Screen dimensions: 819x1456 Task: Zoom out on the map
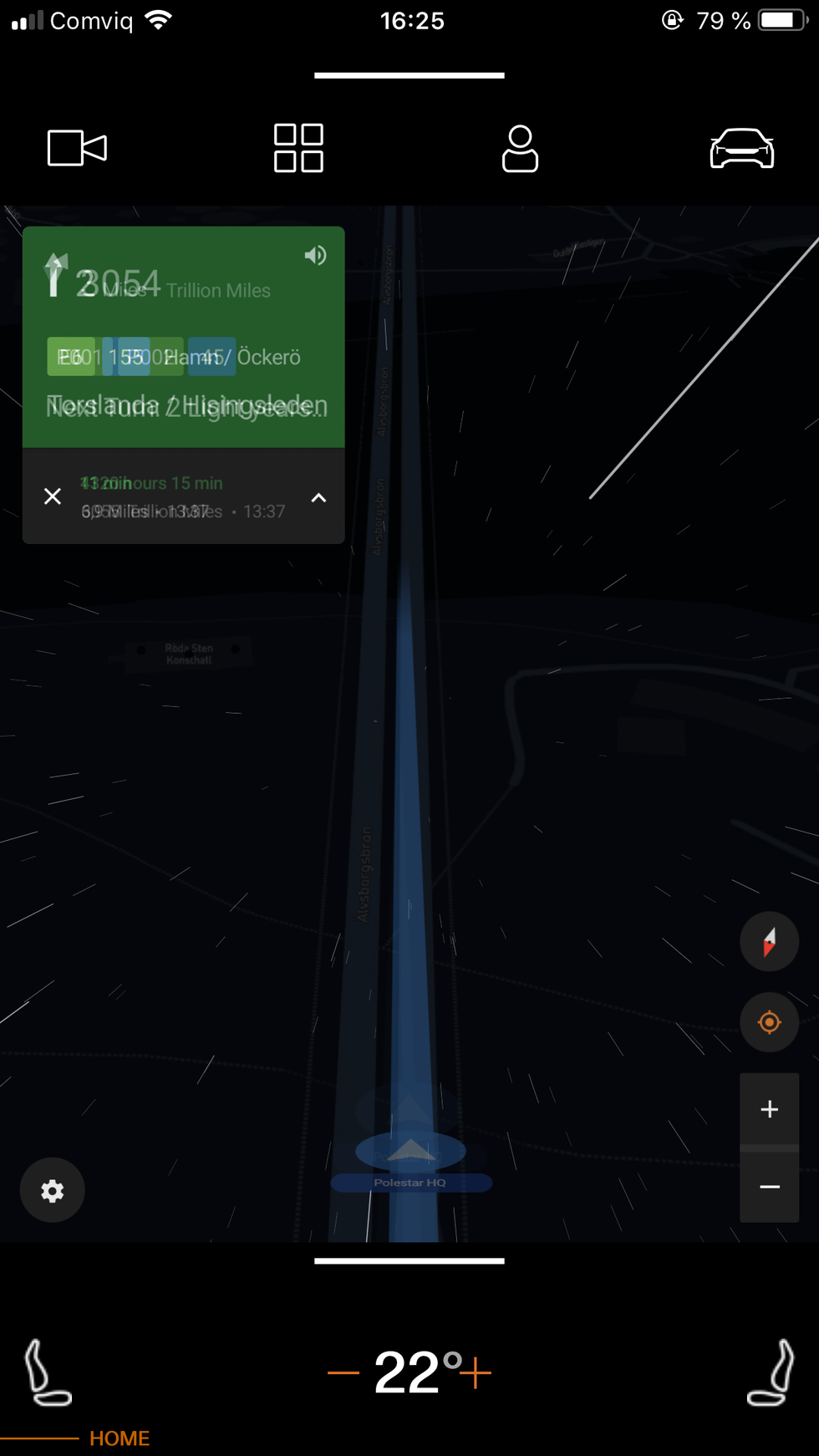(769, 1186)
